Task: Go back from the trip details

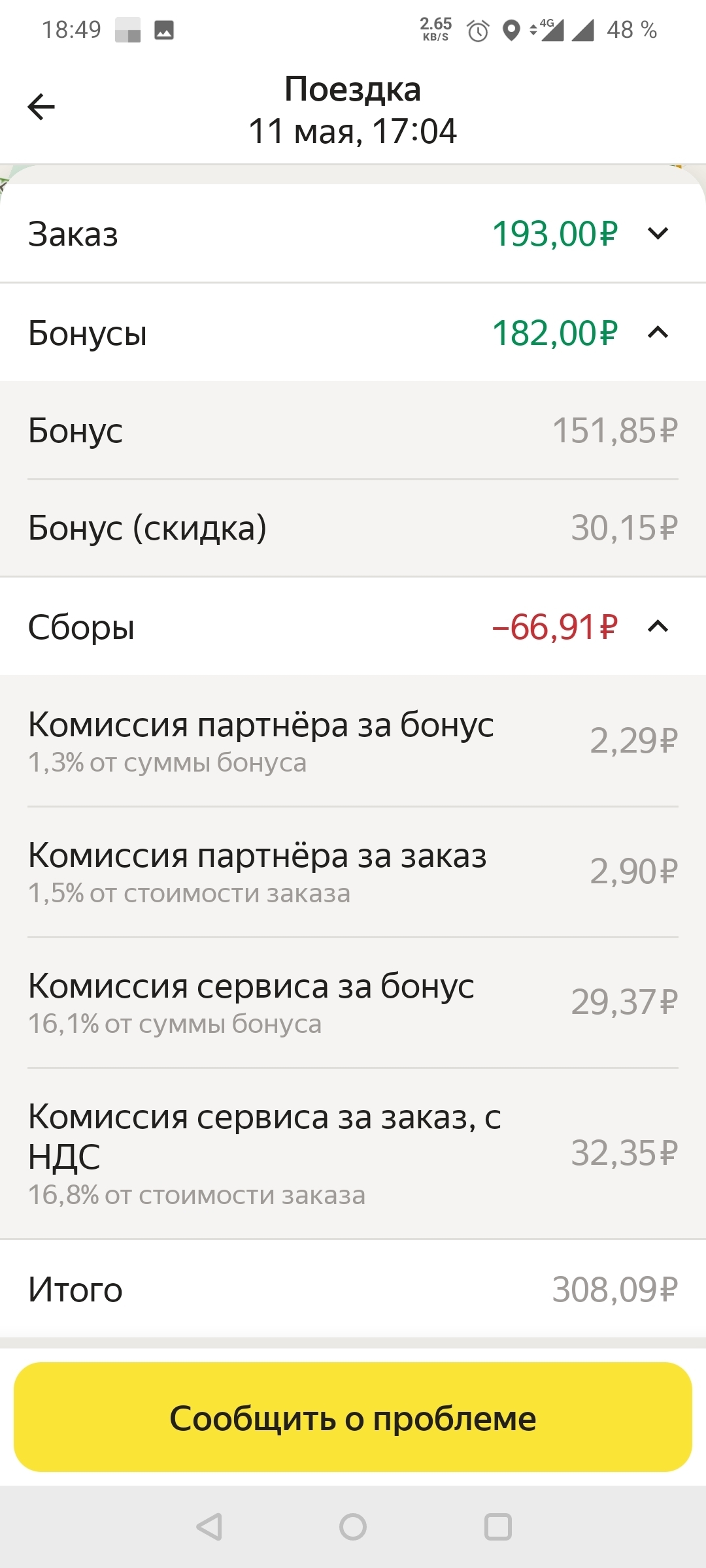Action: click(41, 106)
